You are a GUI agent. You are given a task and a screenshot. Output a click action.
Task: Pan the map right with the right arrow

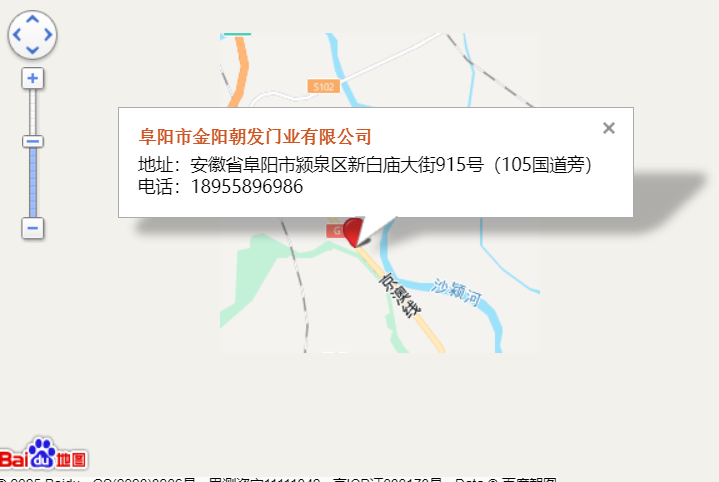[48, 35]
